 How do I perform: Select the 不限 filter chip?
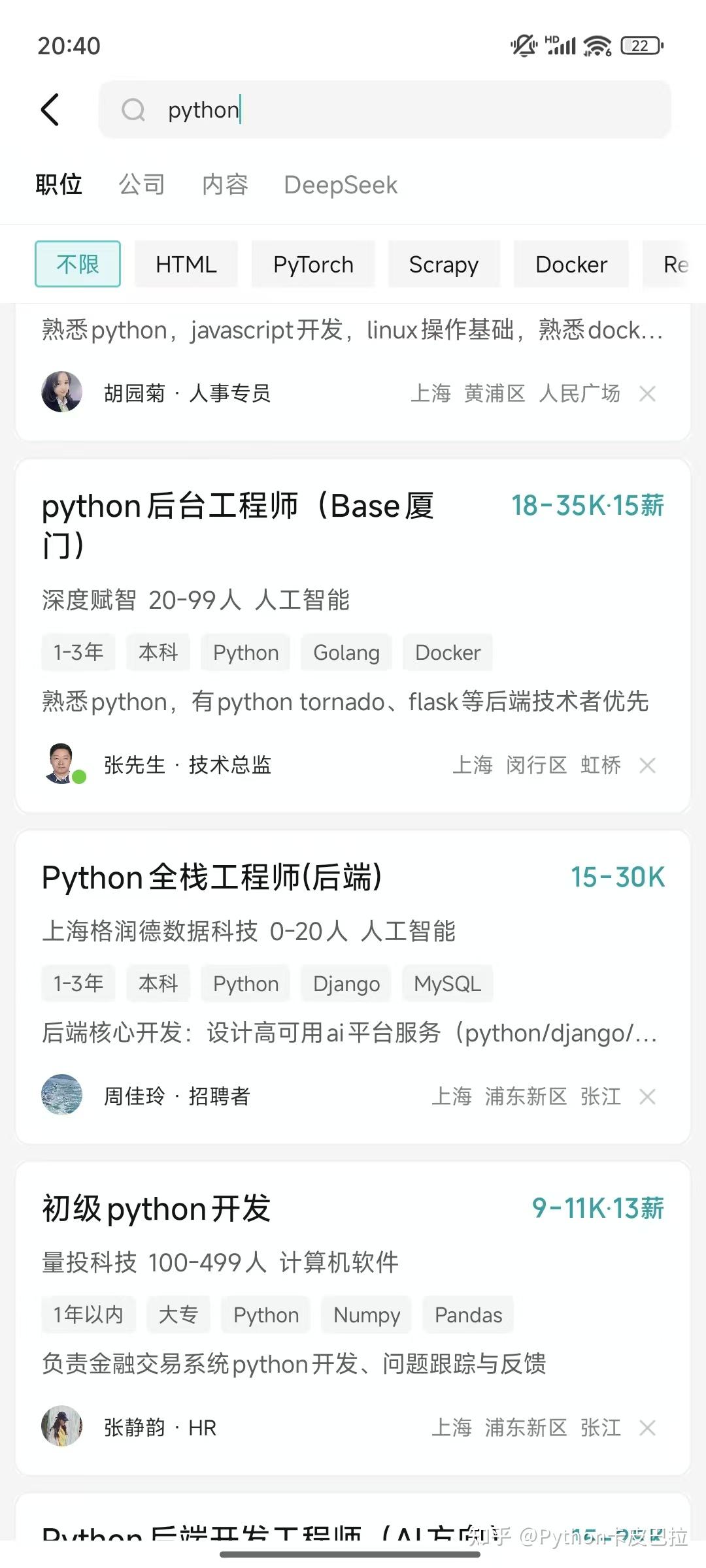pyautogui.click(x=77, y=264)
